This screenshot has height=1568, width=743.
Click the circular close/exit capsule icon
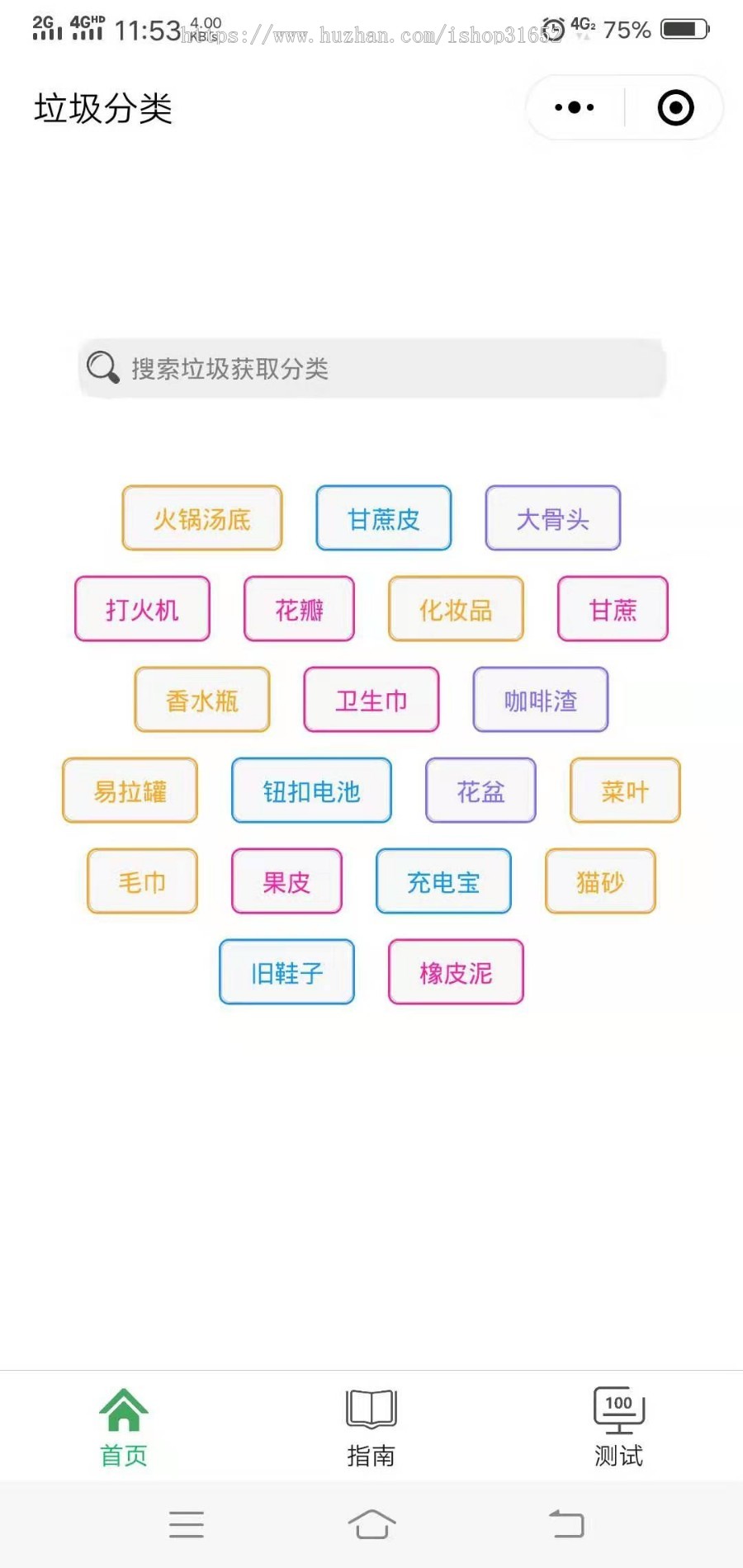tap(674, 107)
